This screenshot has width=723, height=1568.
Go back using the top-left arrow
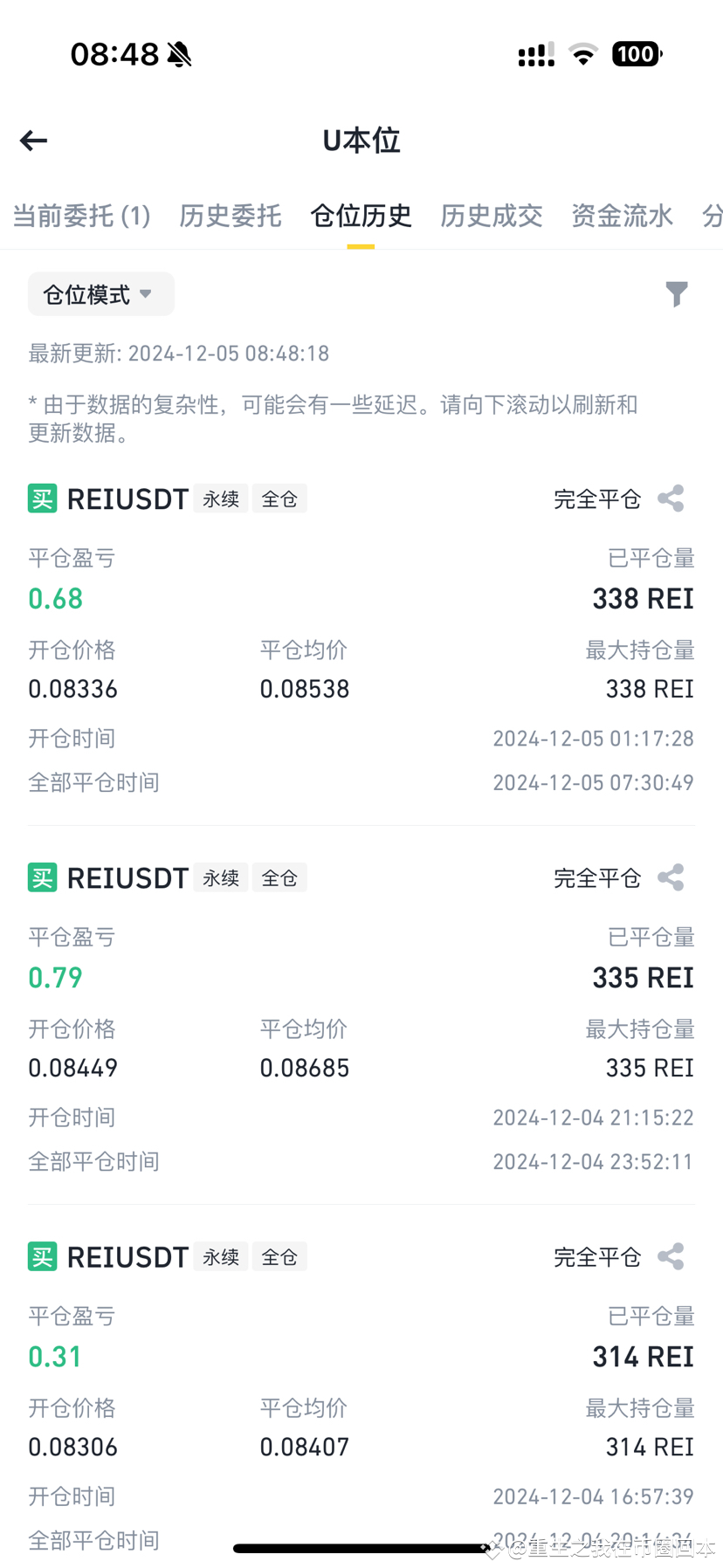point(33,141)
